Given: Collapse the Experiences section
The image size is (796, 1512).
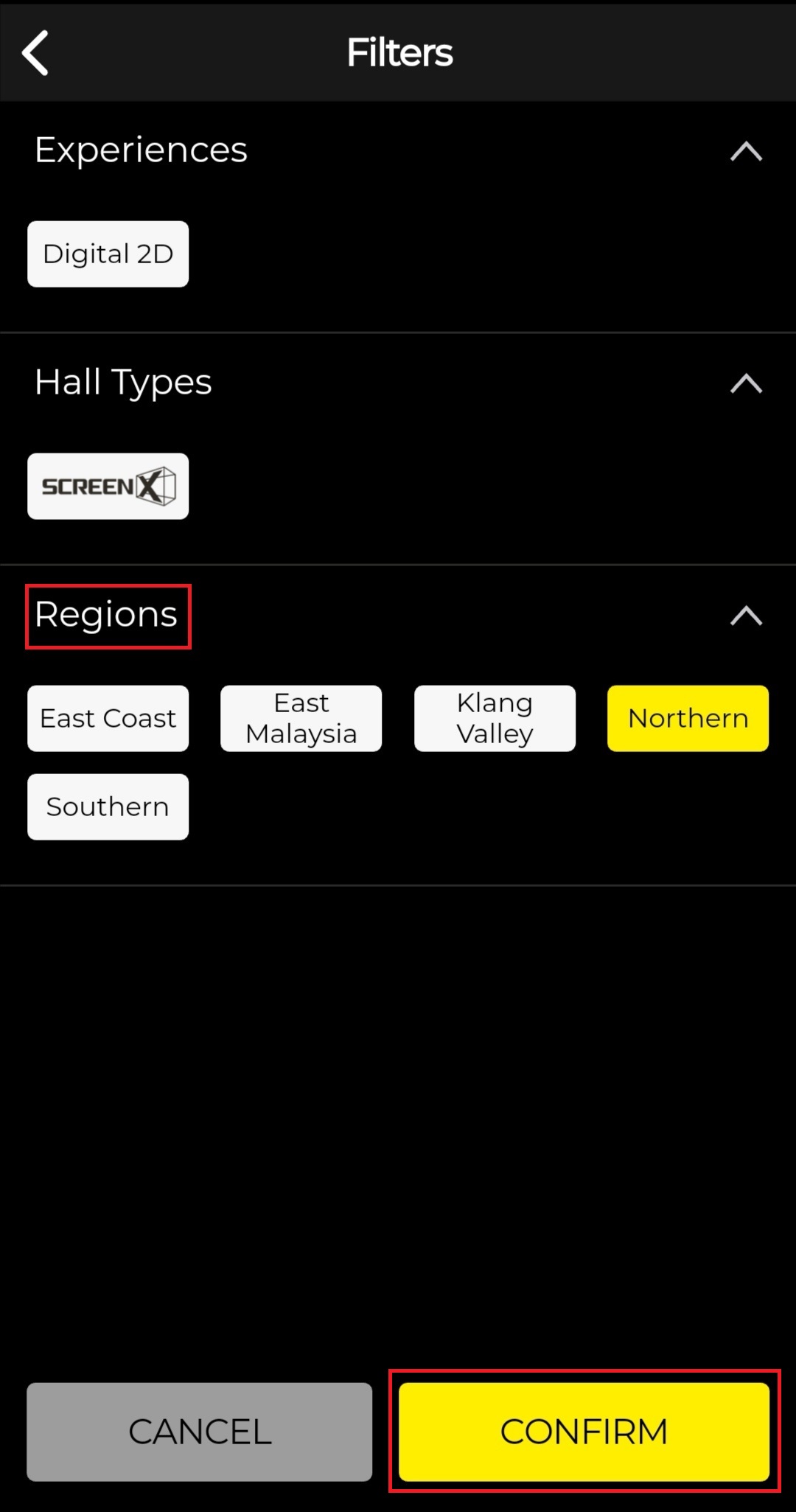Looking at the screenshot, I should (746, 151).
